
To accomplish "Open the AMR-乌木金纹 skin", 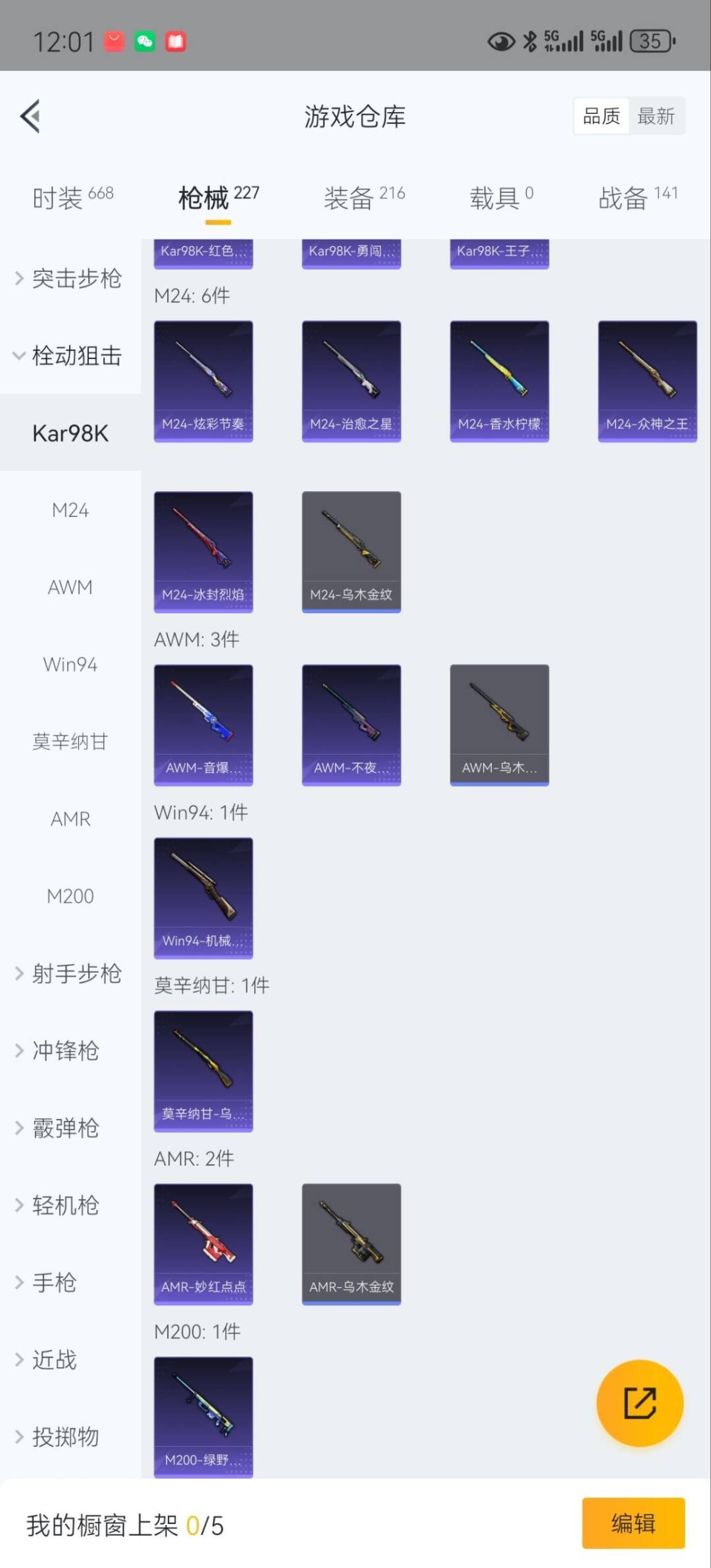I will point(351,1243).
